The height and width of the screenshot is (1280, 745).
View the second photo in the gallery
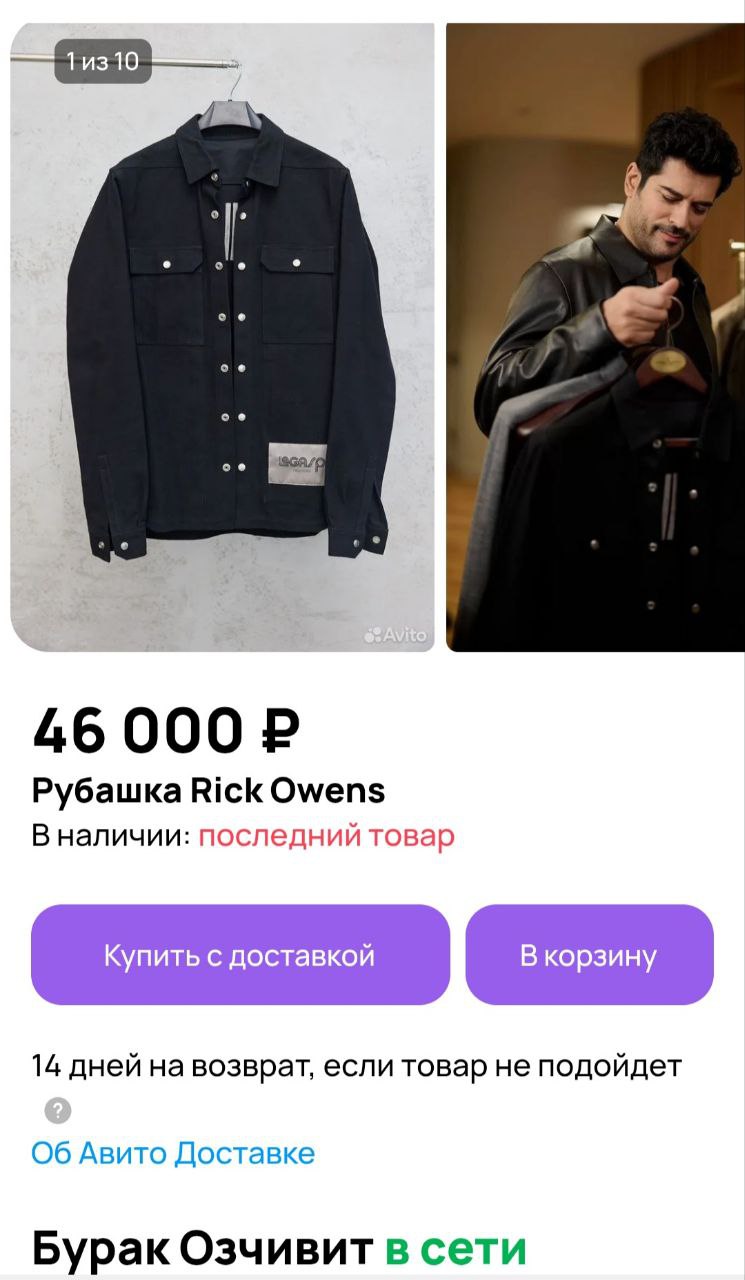click(595, 337)
